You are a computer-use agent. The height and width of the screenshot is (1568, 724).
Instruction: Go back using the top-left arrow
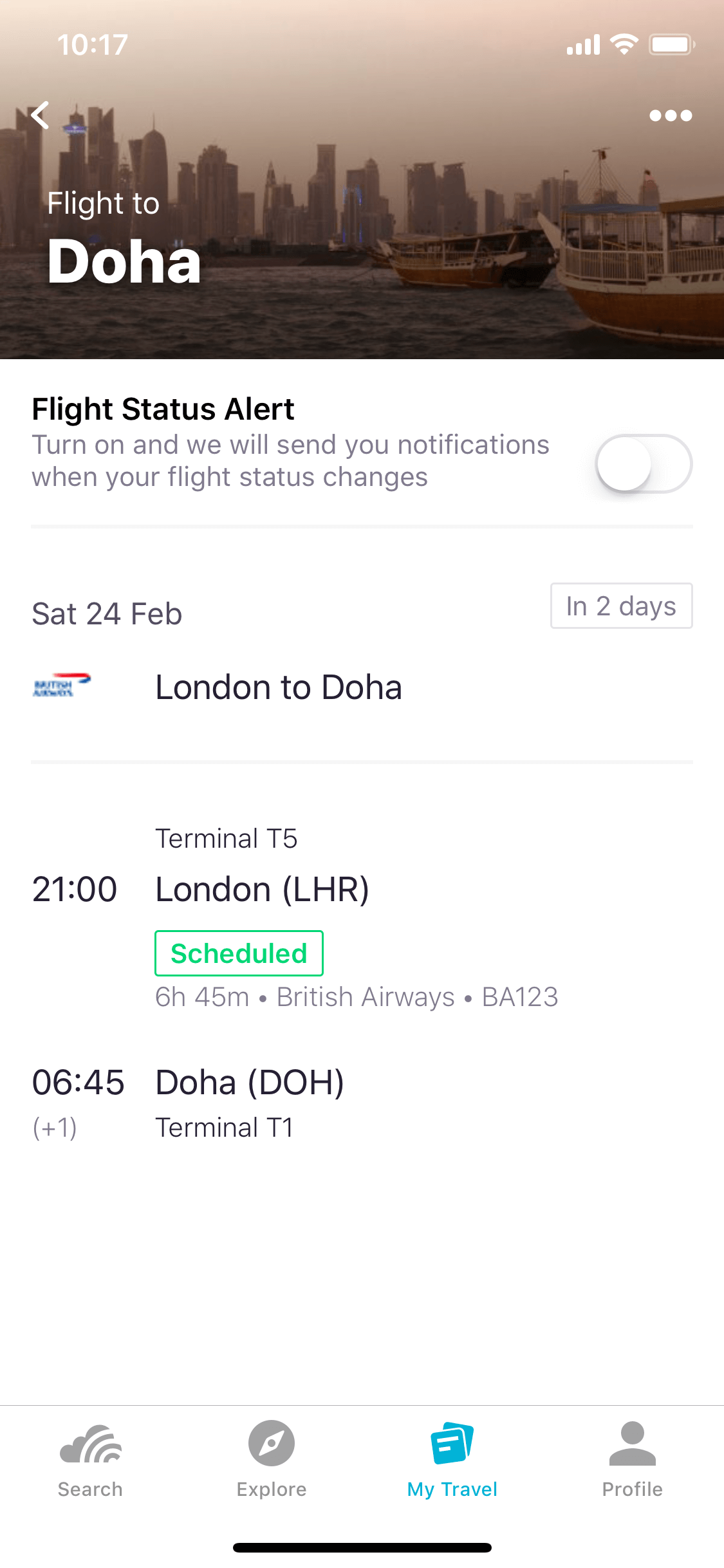click(41, 115)
